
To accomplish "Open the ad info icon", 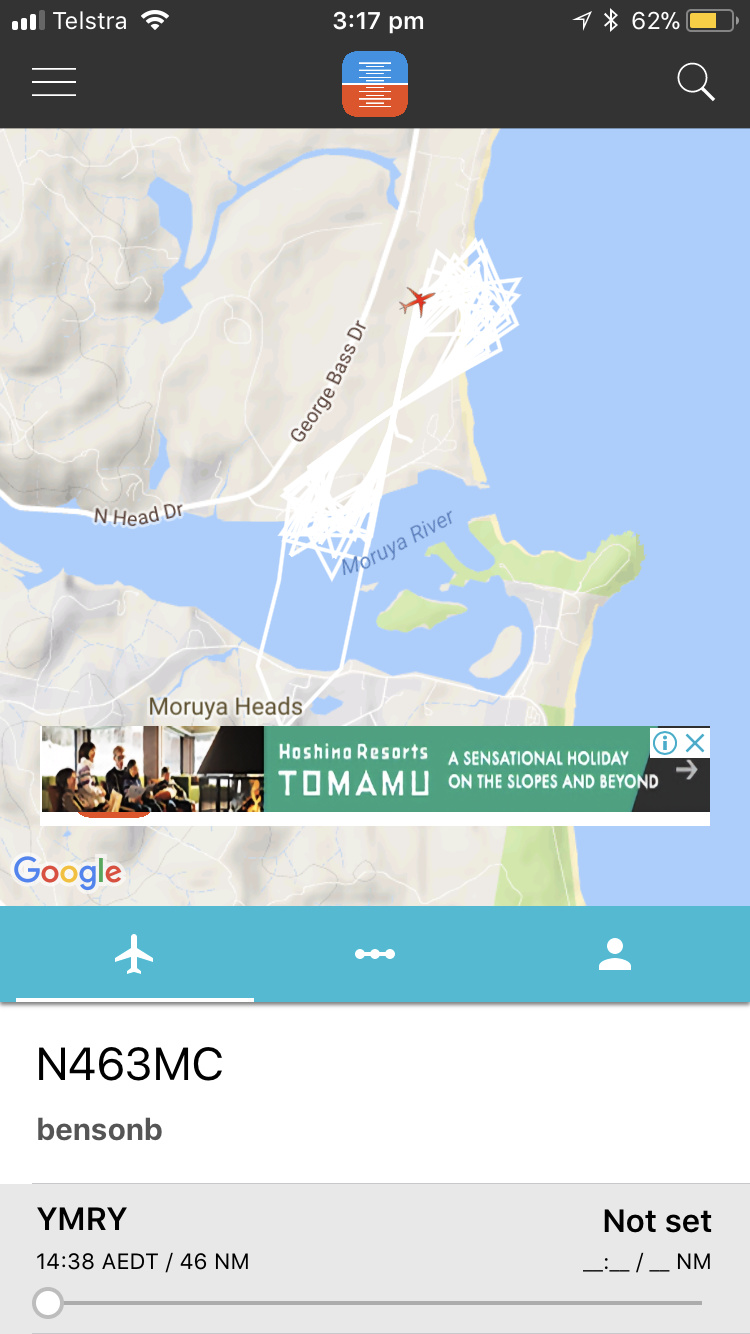I will coord(665,743).
